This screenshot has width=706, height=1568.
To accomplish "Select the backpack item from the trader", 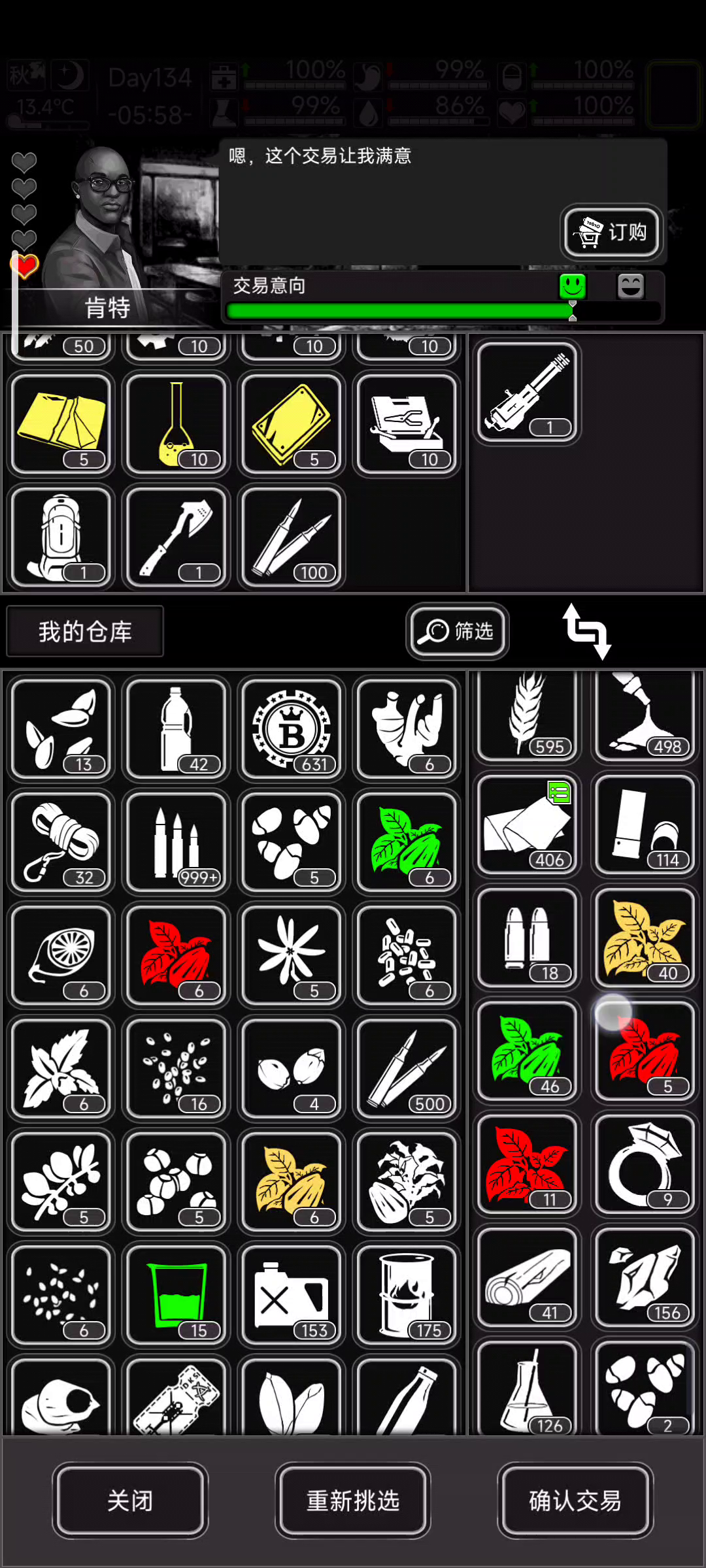I will tap(61, 537).
